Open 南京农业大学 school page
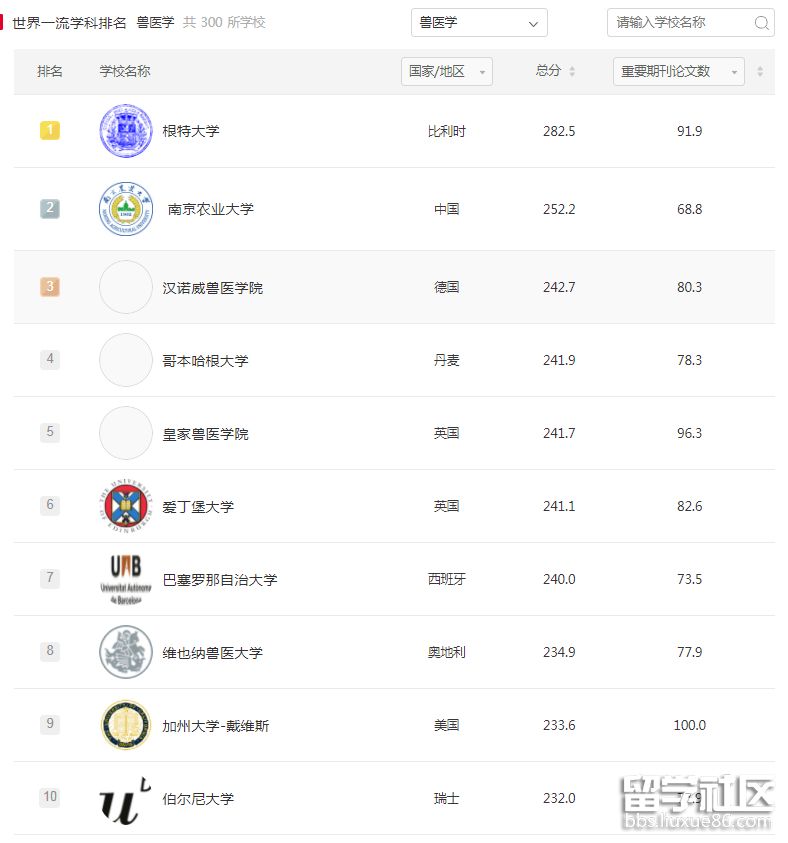 pyautogui.click(x=210, y=209)
